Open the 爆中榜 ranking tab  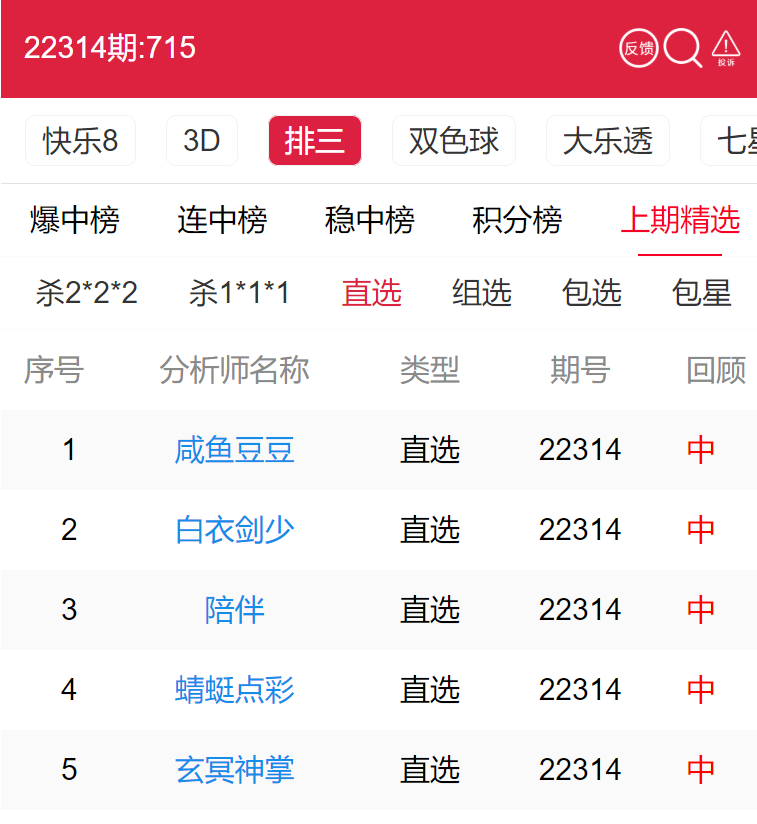tap(74, 220)
